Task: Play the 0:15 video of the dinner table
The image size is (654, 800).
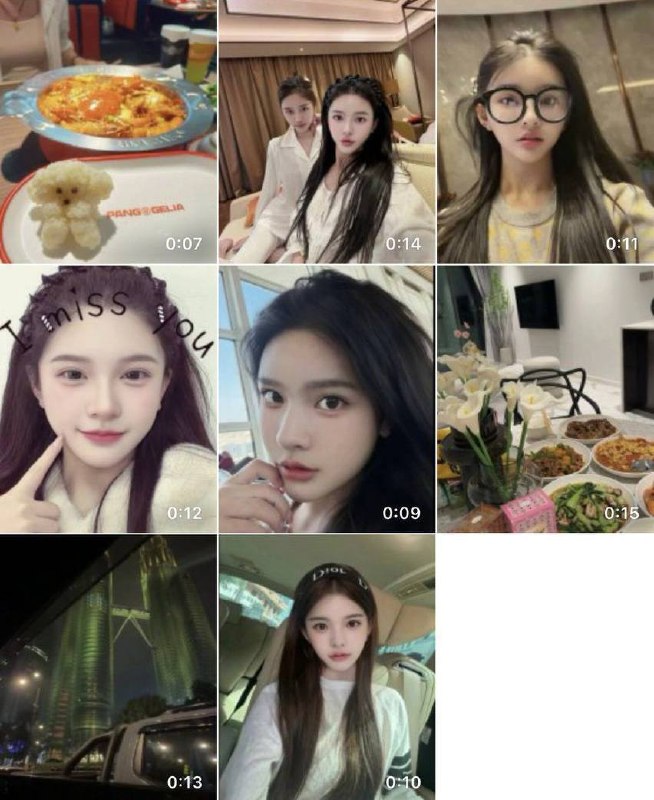Action: click(x=545, y=399)
